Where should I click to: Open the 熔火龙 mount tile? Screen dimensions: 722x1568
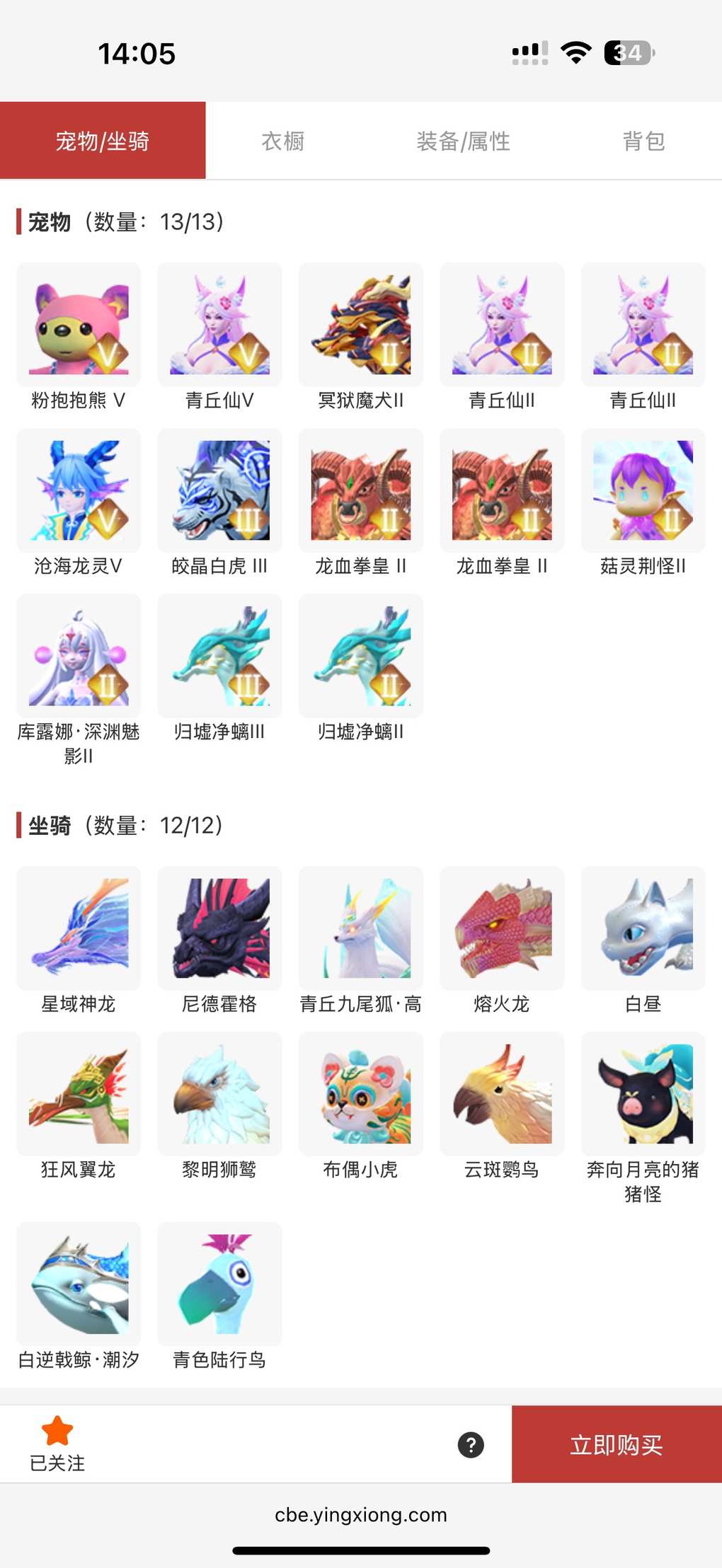tap(502, 928)
